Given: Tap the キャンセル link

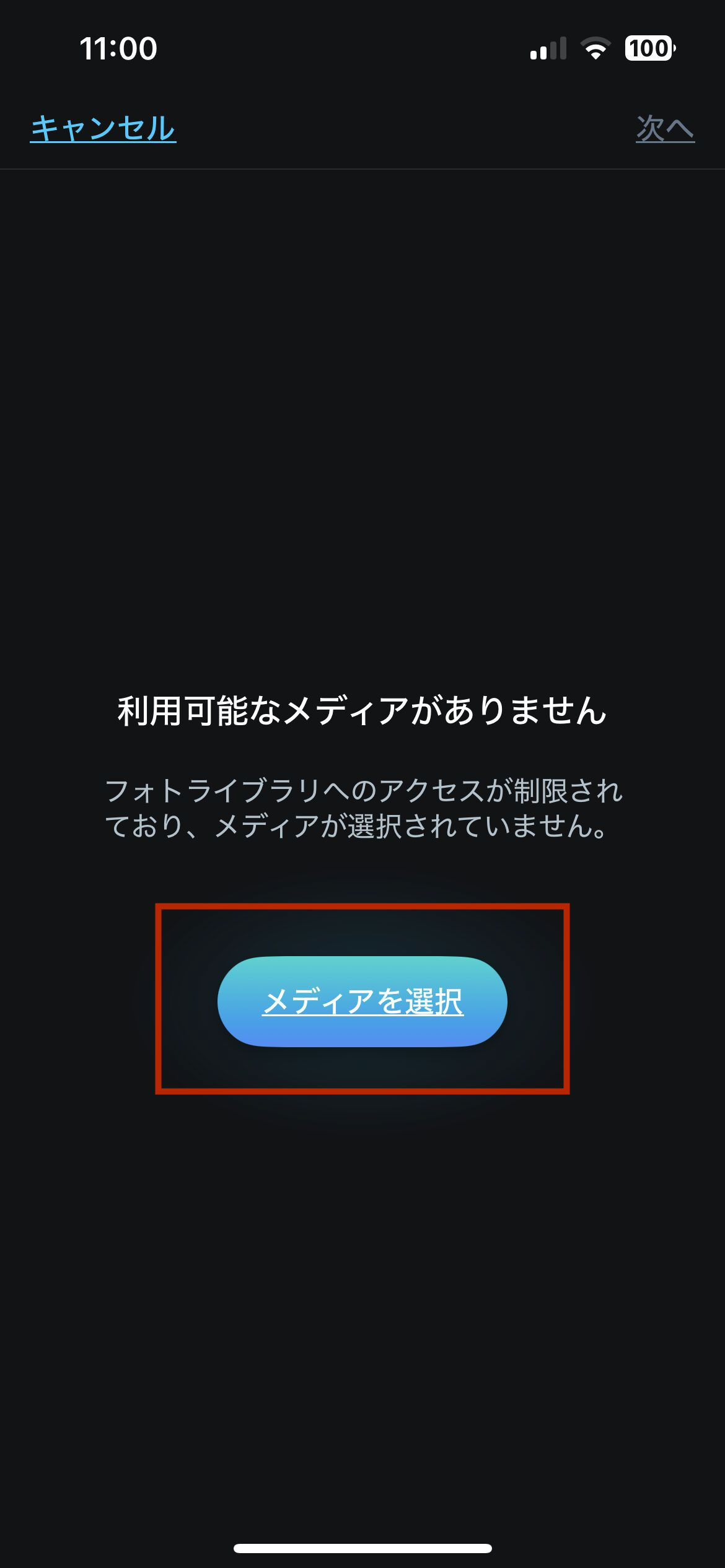Looking at the screenshot, I should point(103,128).
